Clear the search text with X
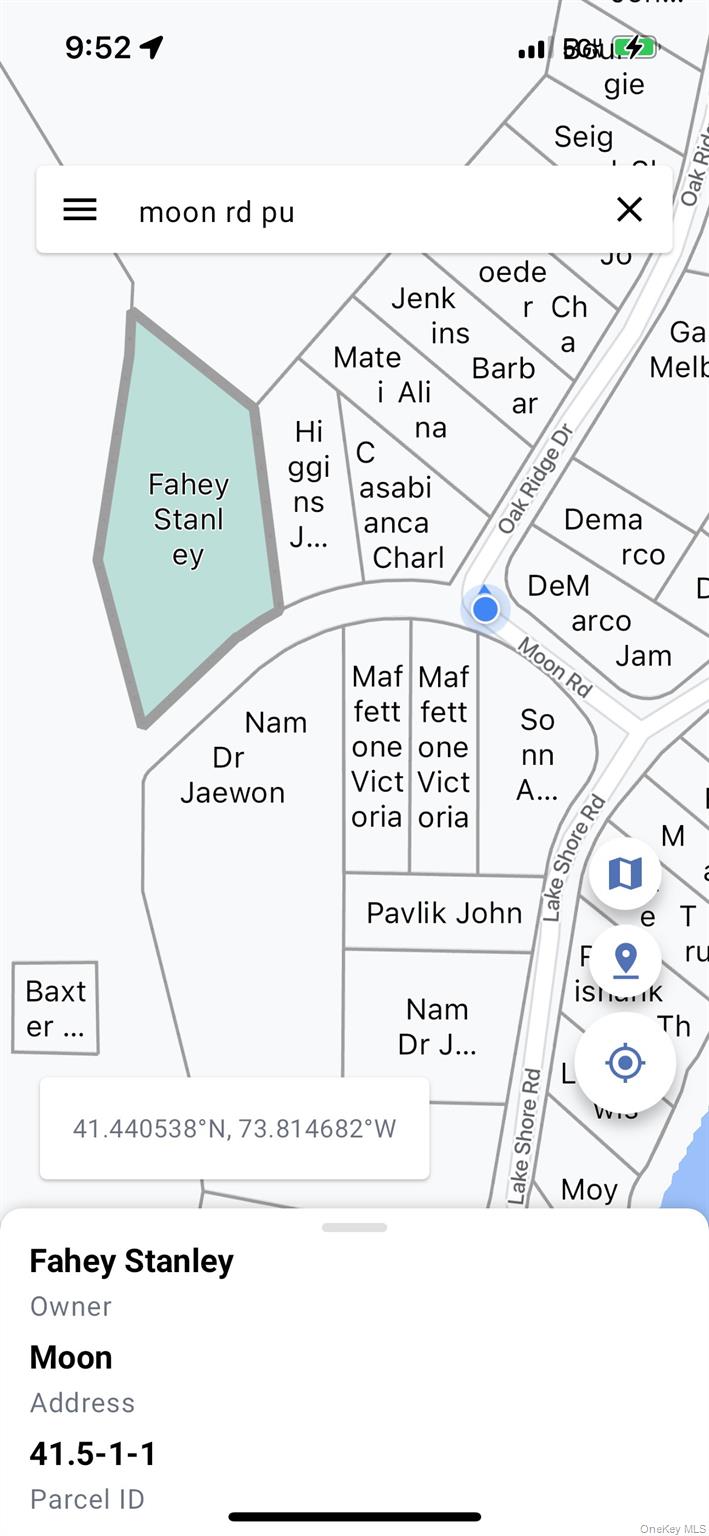This screenshot has height=1536, width=709. pos(629,210)
